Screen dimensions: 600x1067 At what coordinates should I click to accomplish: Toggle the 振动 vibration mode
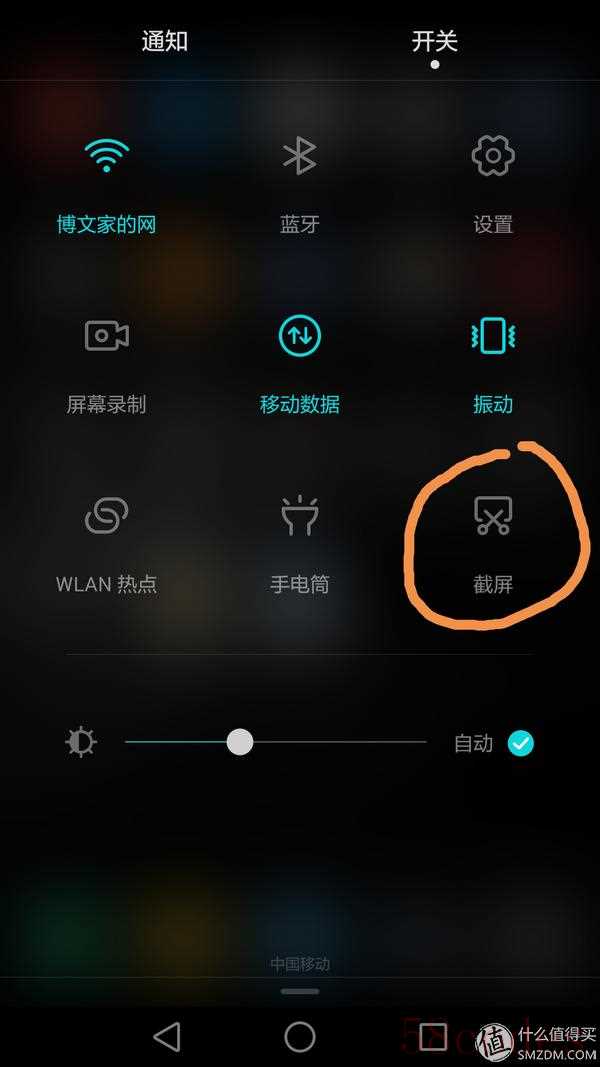(x=492, y=336)
